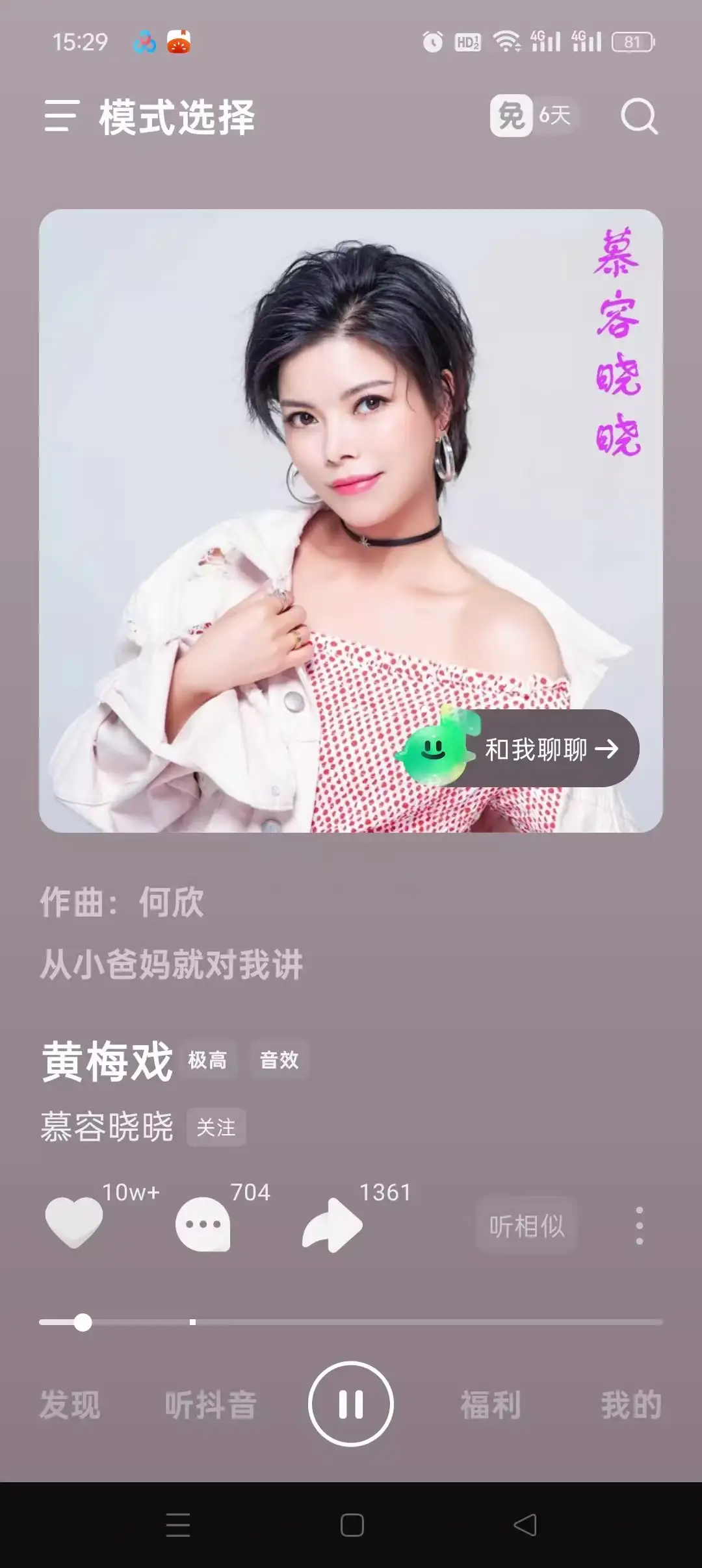Open the mode selection menu icon
The height and width of the screenshot is (1568, 702).
pos(62,116)
